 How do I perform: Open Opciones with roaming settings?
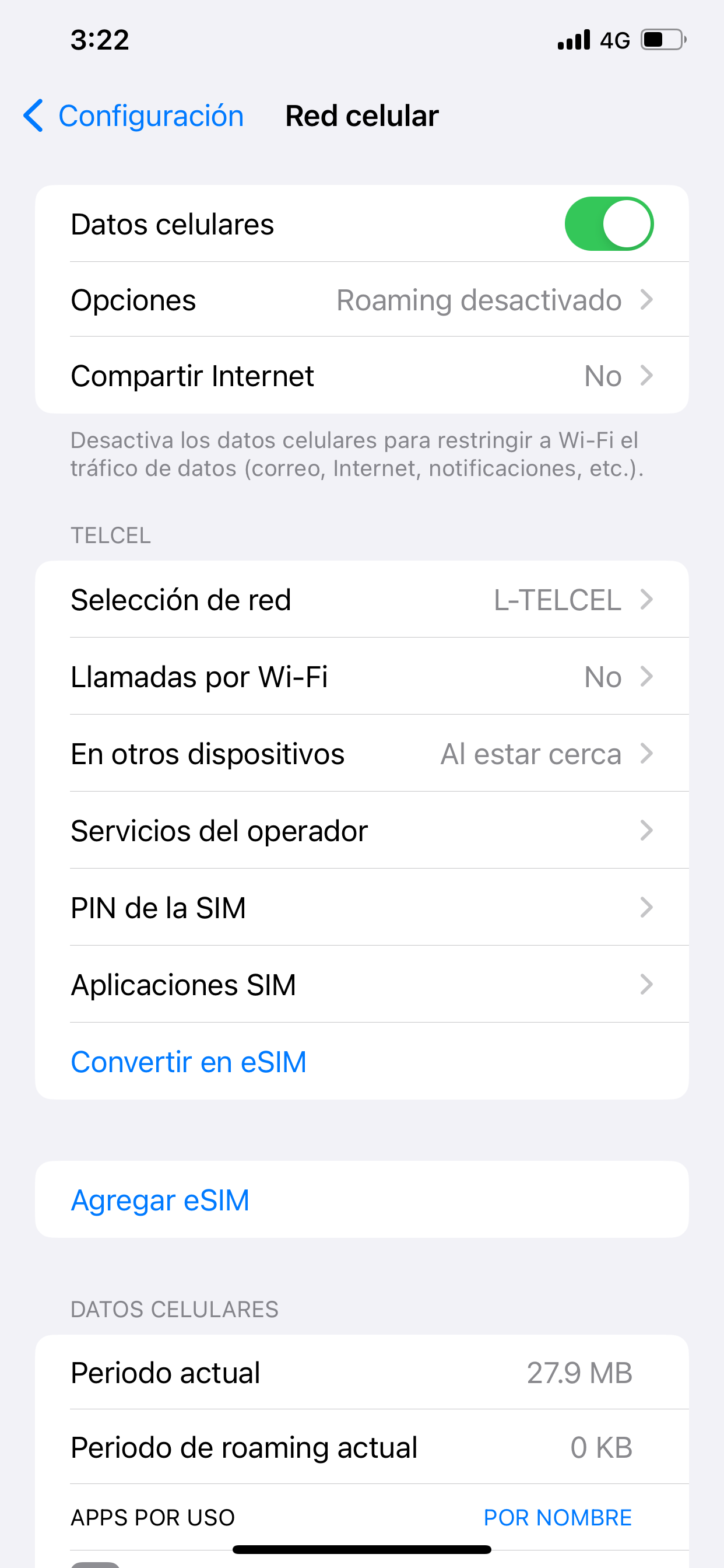[361, 300]
